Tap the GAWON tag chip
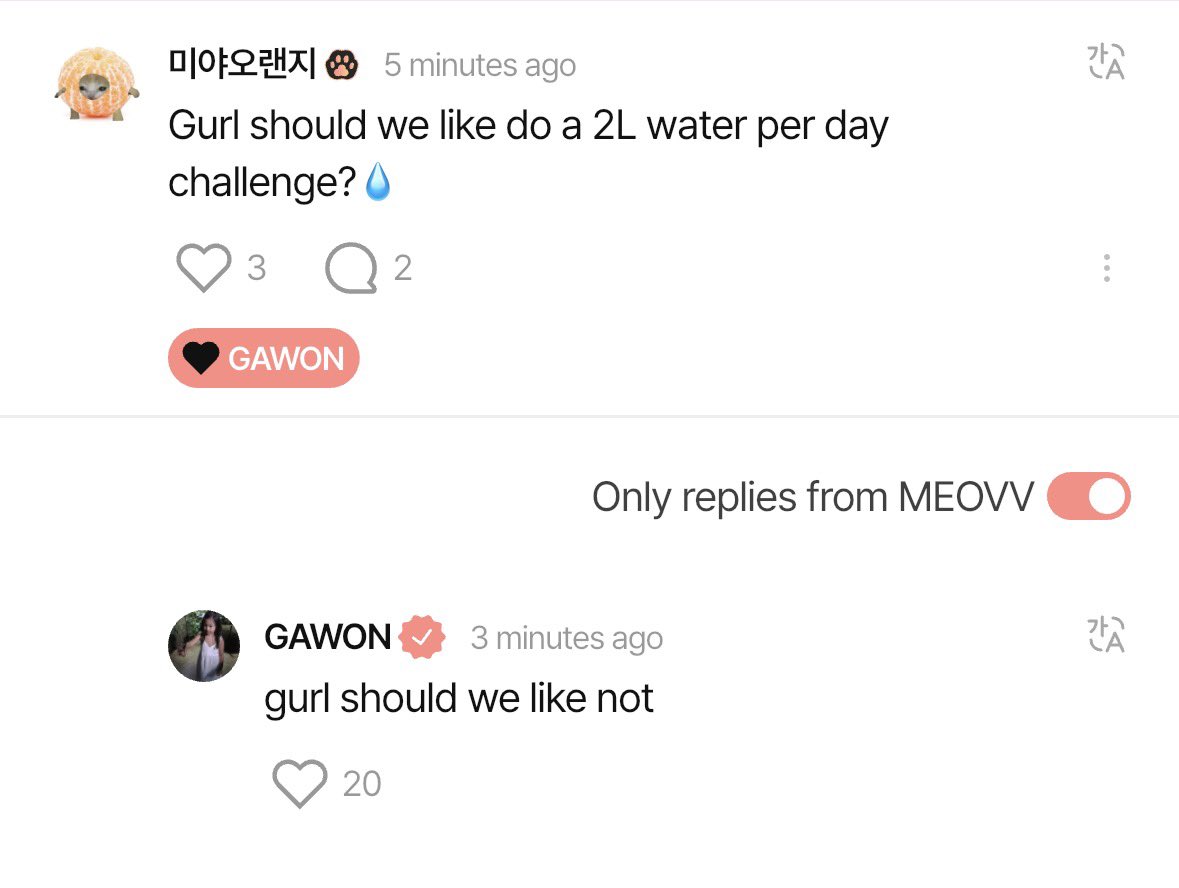Image resolution: width=1179 pixels, height=888 pixels. [x=263, y=358]
